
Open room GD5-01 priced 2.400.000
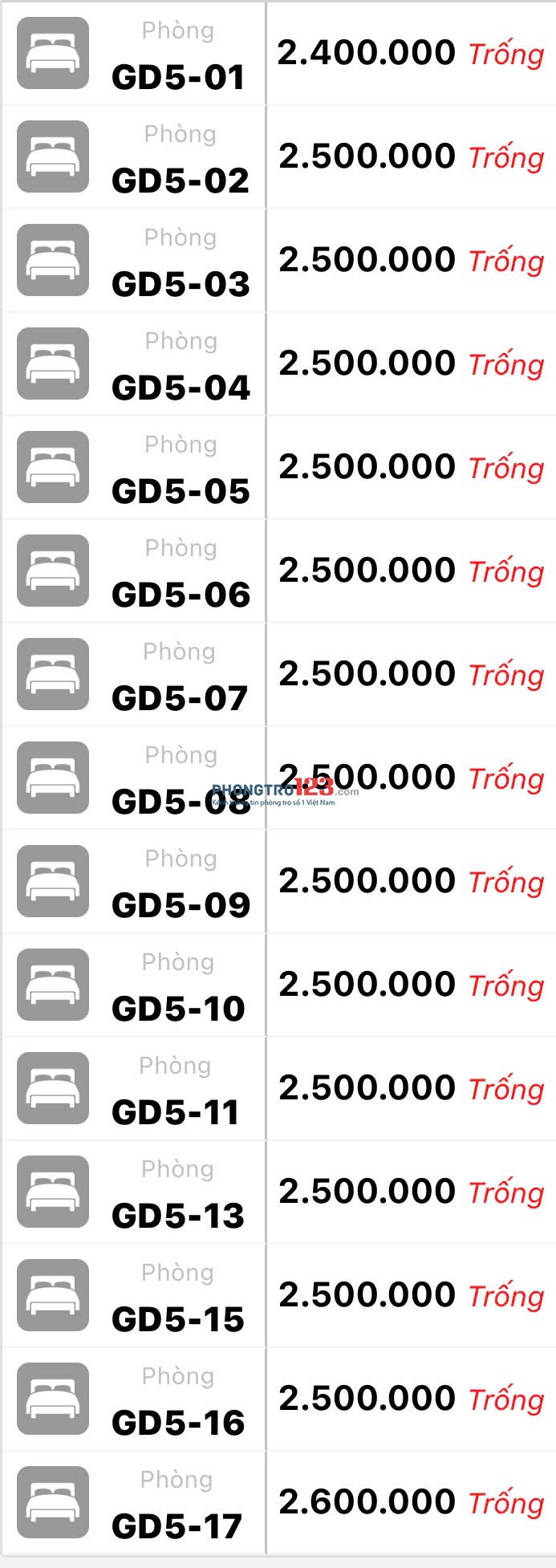point(178,77)
